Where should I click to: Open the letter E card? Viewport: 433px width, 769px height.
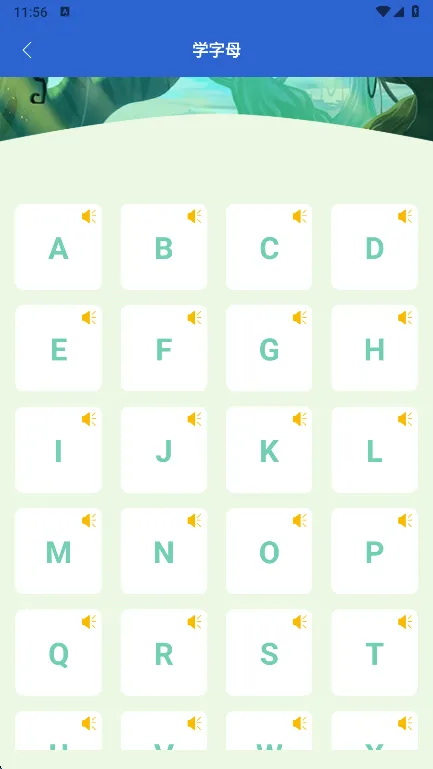point(58,348)
